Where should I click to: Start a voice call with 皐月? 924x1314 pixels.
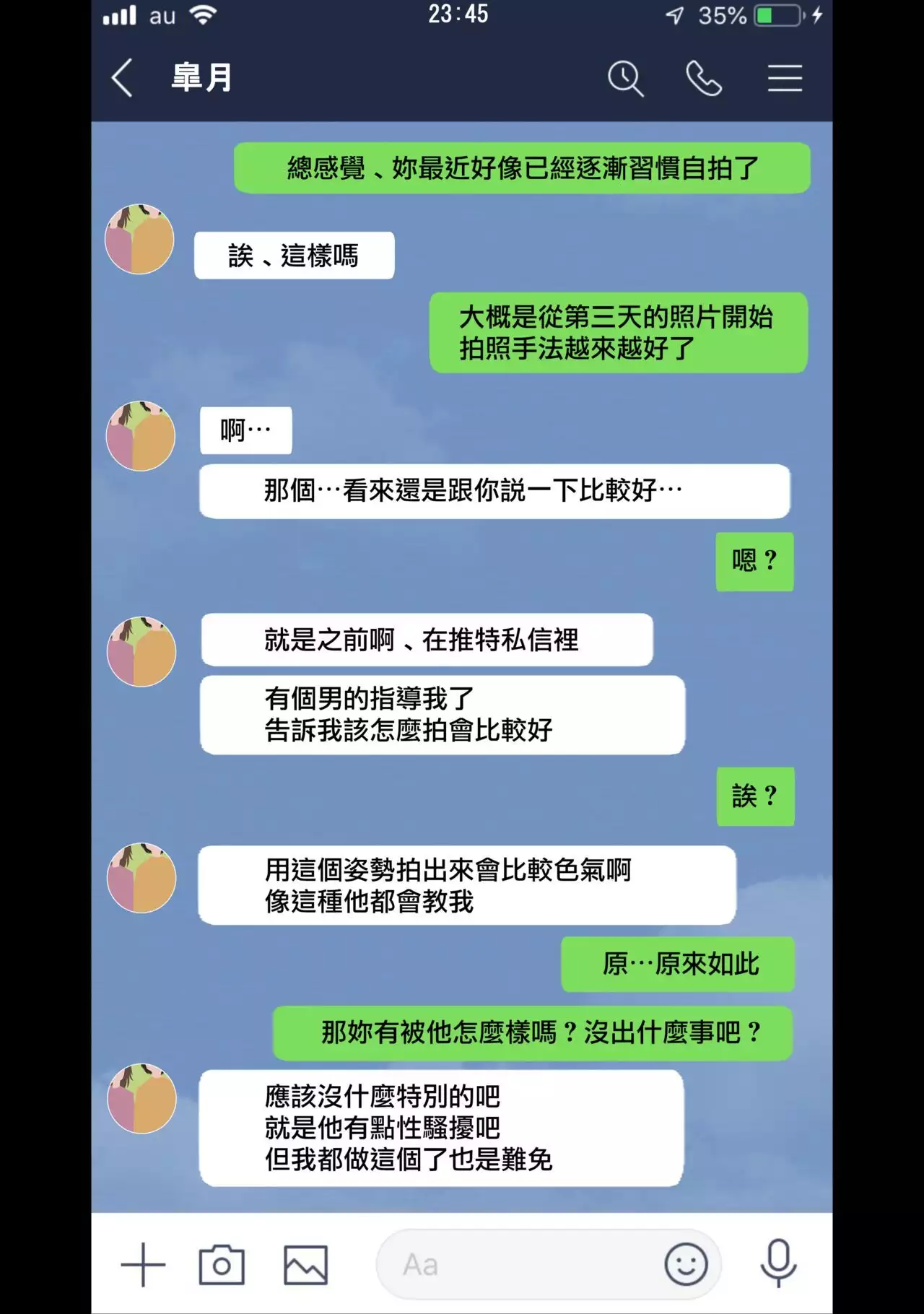pos(704,78)
